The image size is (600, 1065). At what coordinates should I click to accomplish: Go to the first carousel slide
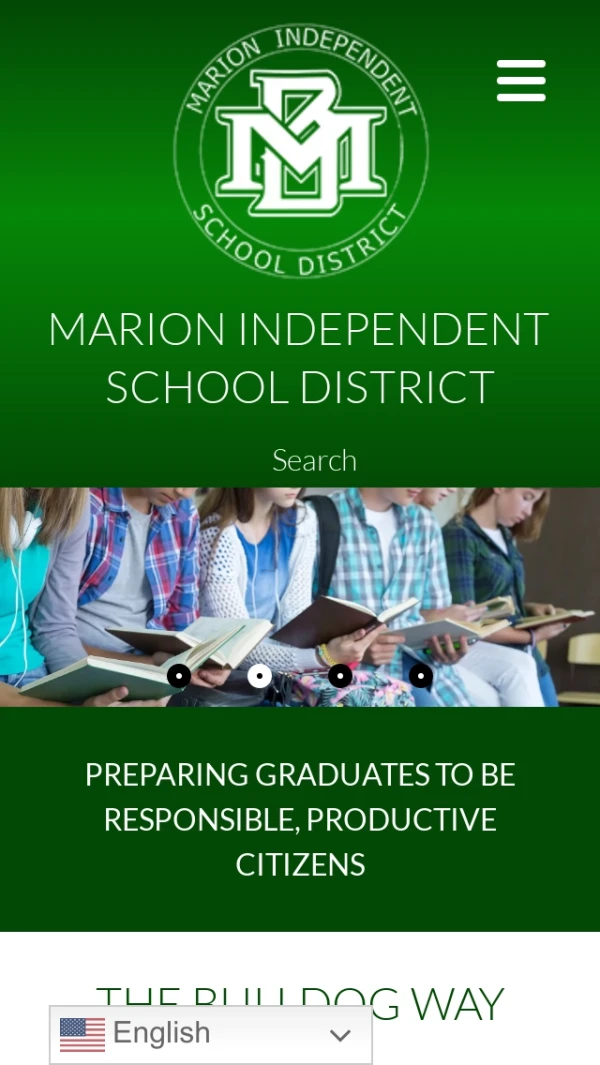click(x=179, y=676)
